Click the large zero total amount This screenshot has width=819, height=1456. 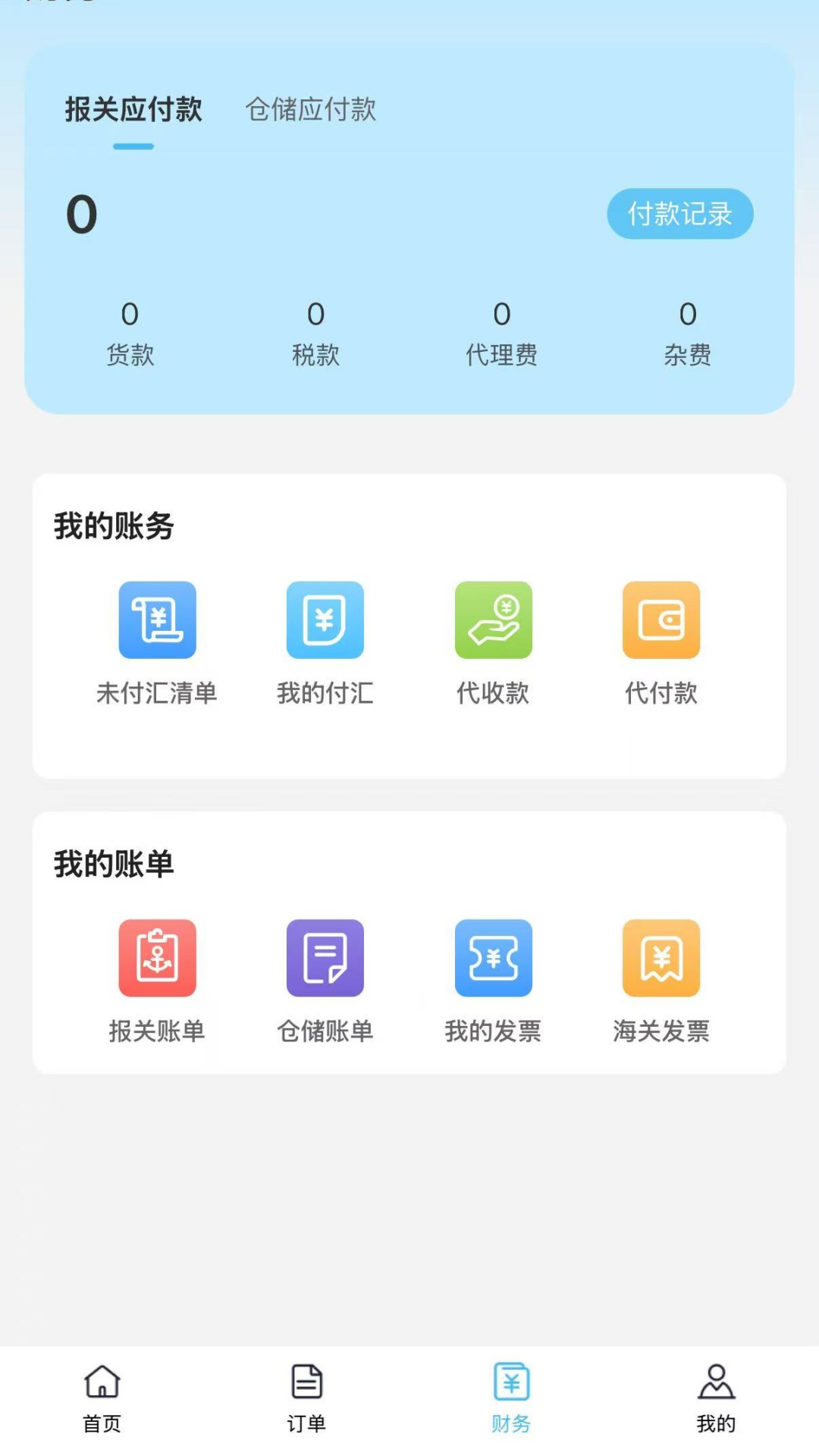pos(80,213)
